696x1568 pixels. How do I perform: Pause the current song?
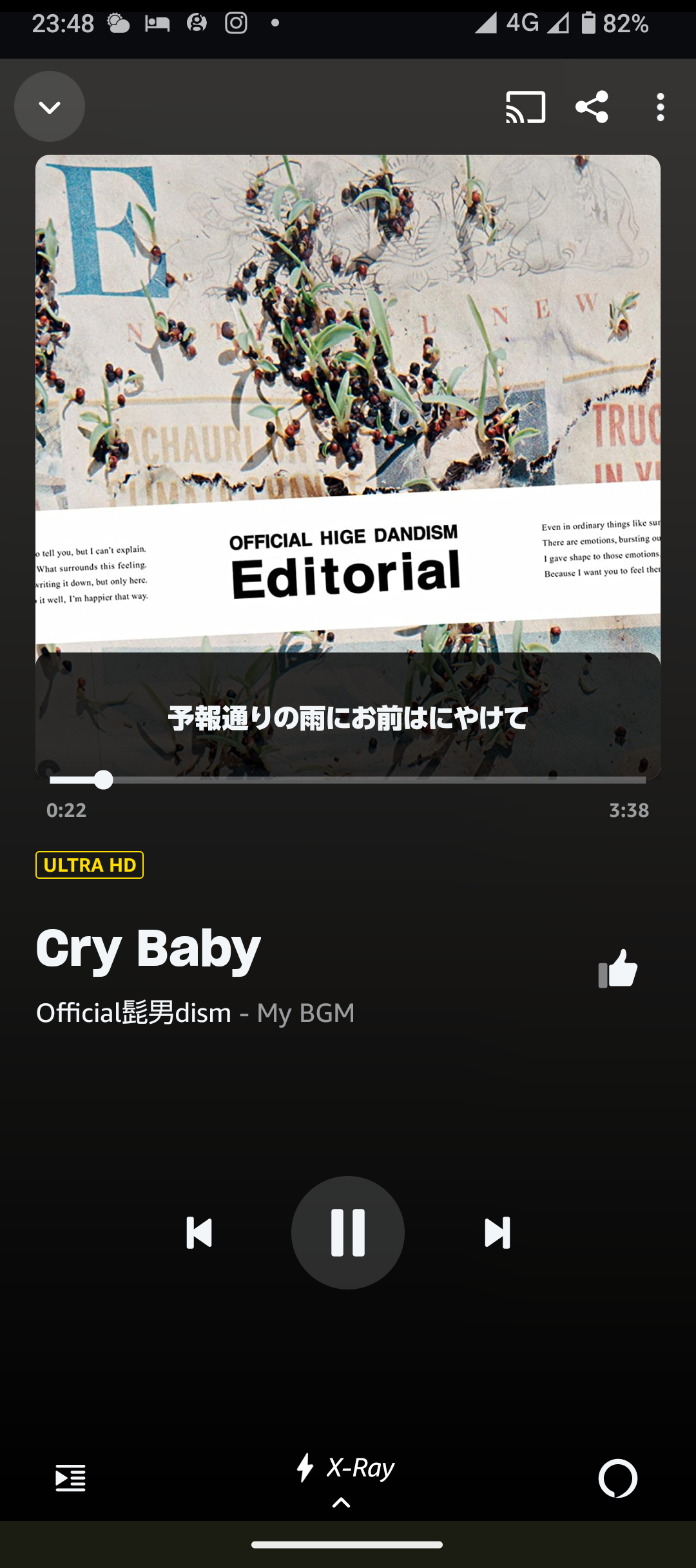coord(348,1233)
